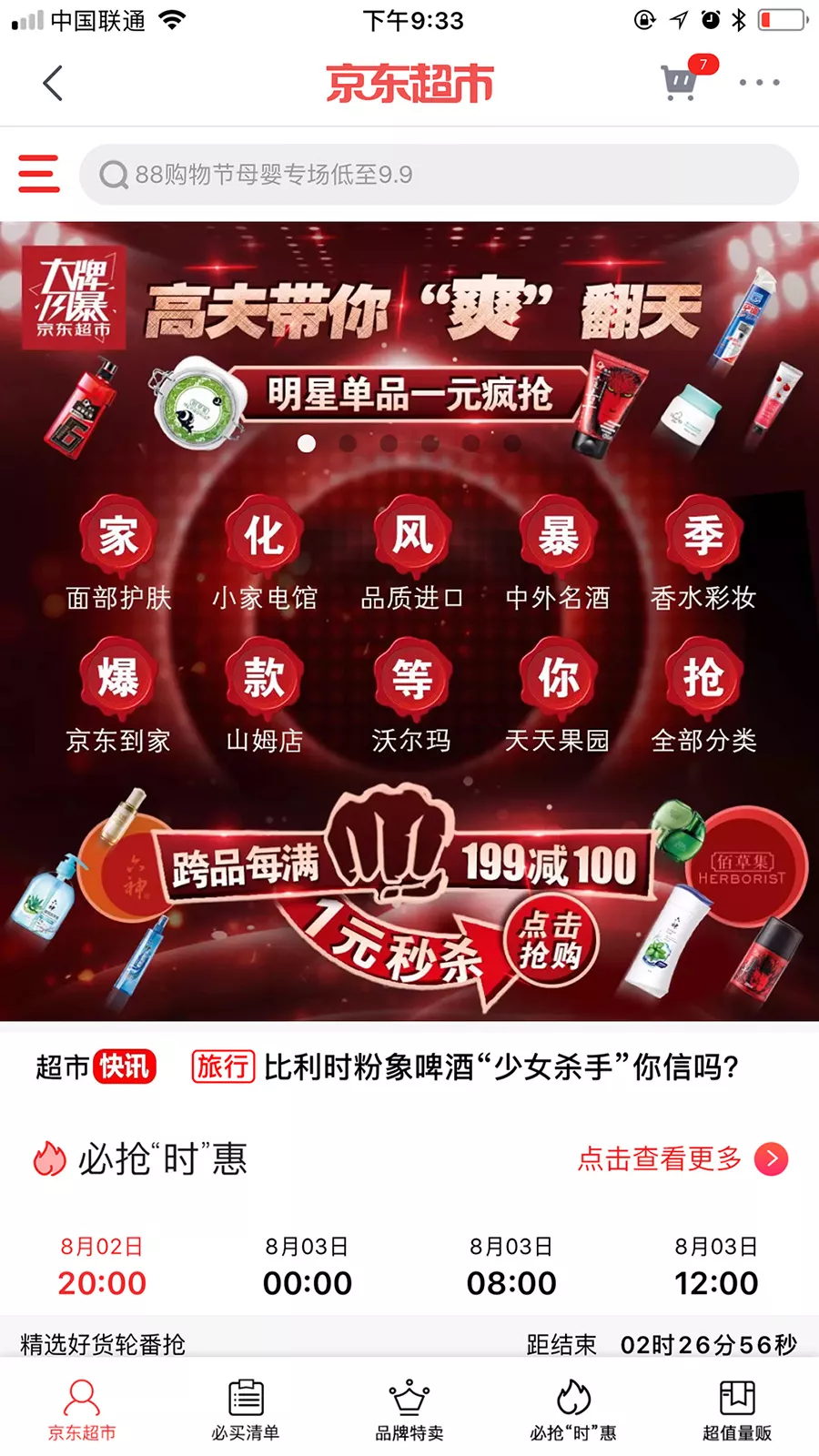Read the 比利时粉象啤酒 news headline
This screenshot has width=819, height=1456.
500,1067
